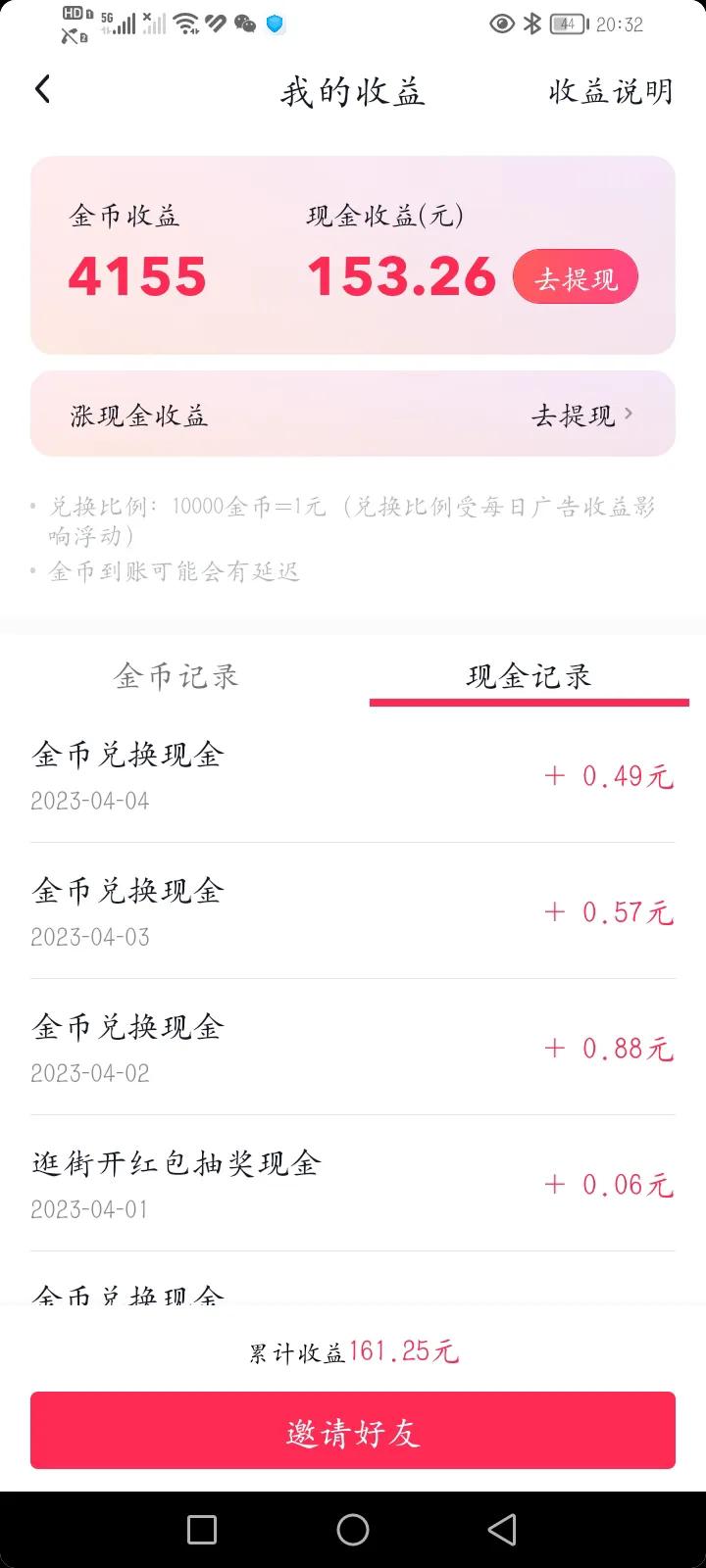Select the 现金记录 tab

[529, 676]
